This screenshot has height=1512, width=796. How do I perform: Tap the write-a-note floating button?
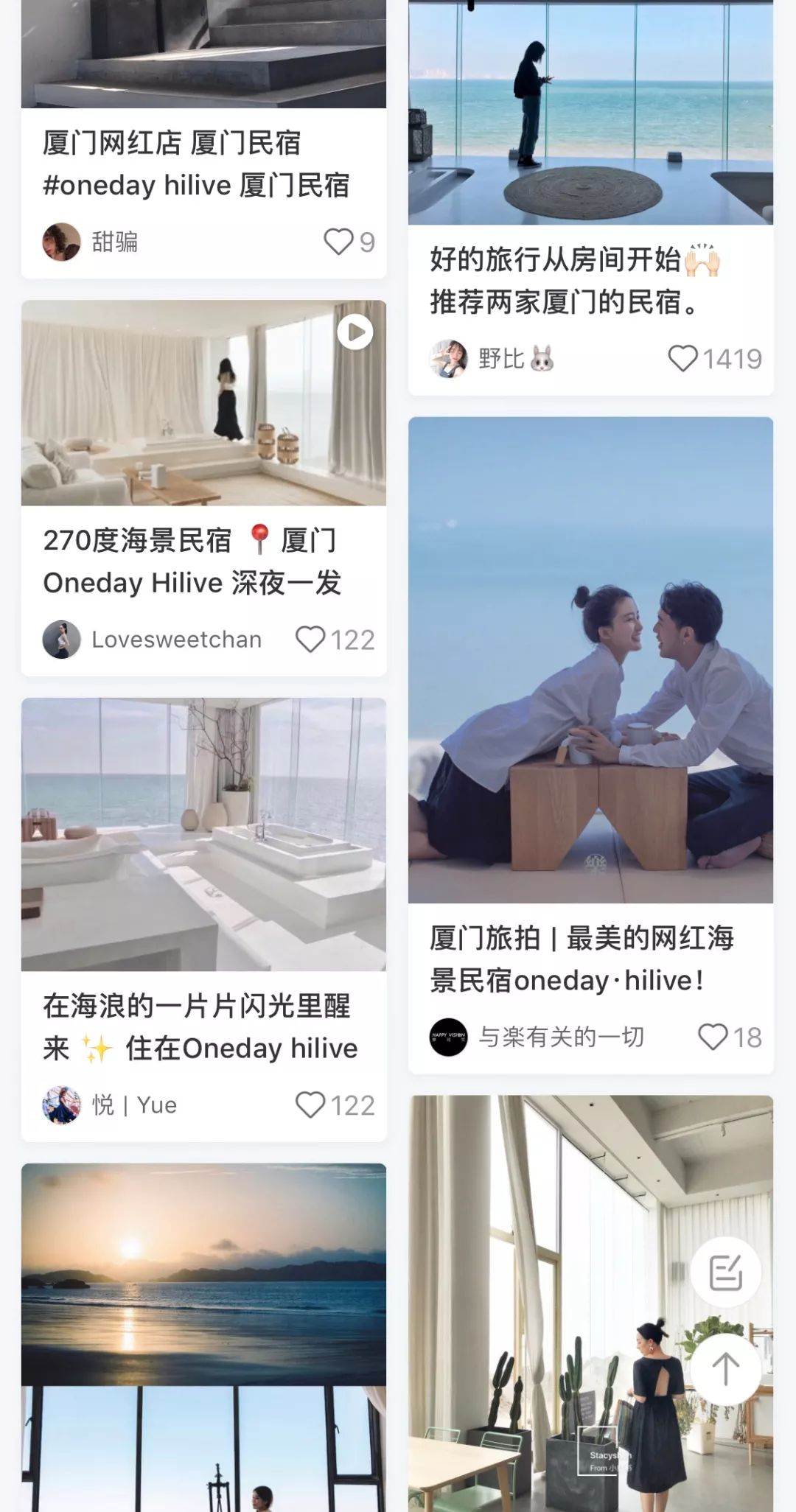[725, 1273]
